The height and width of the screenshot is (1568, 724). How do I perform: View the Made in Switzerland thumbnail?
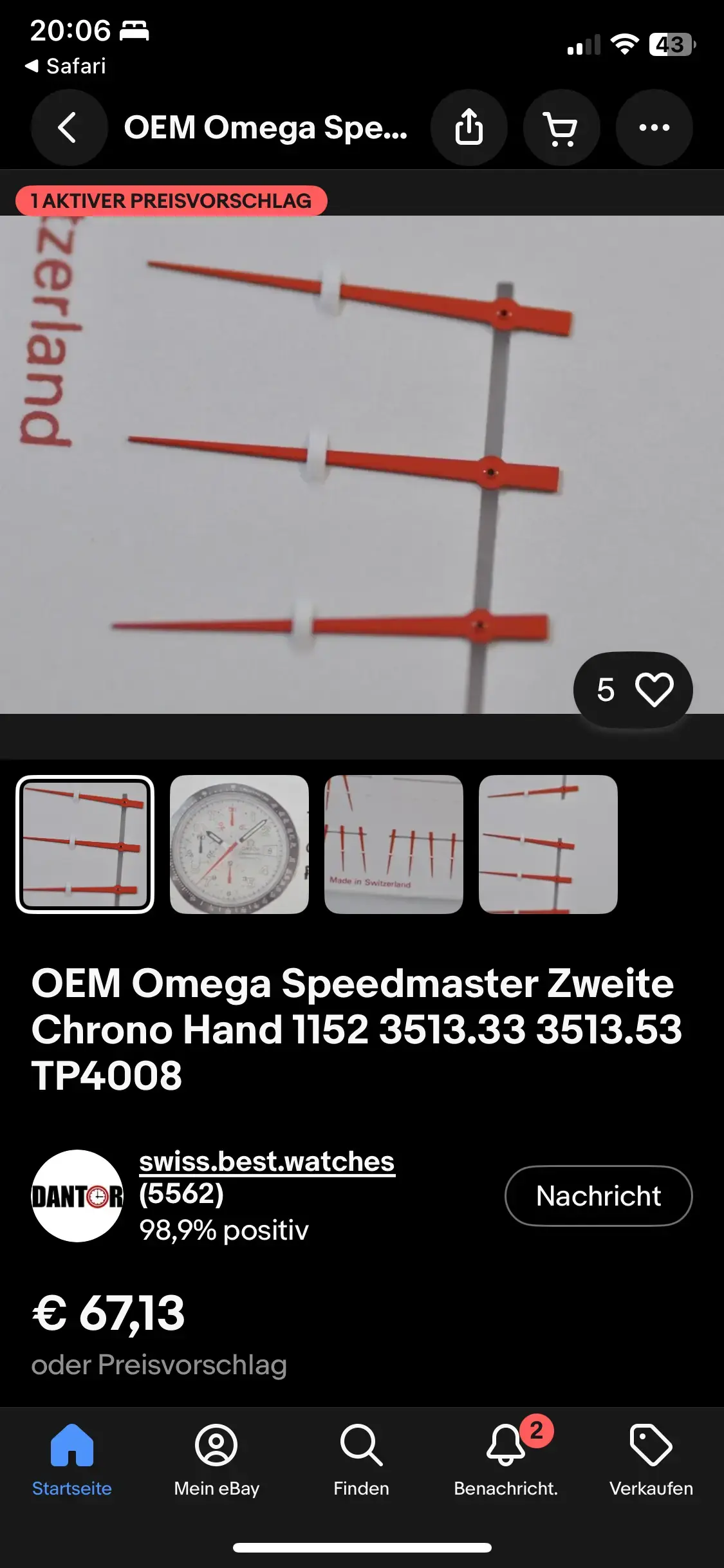[394, 844]
